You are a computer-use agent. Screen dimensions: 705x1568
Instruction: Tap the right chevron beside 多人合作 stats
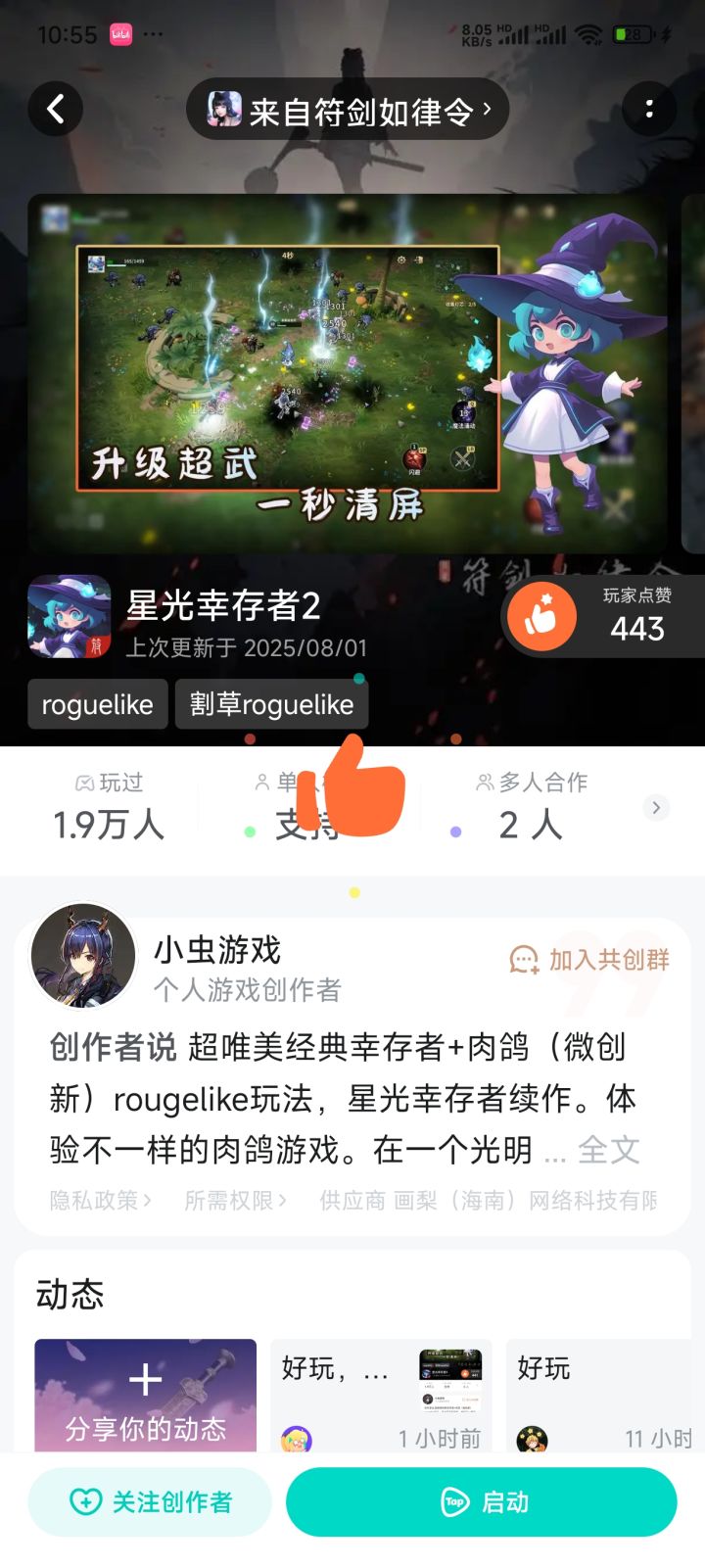(x=655, y=807)
